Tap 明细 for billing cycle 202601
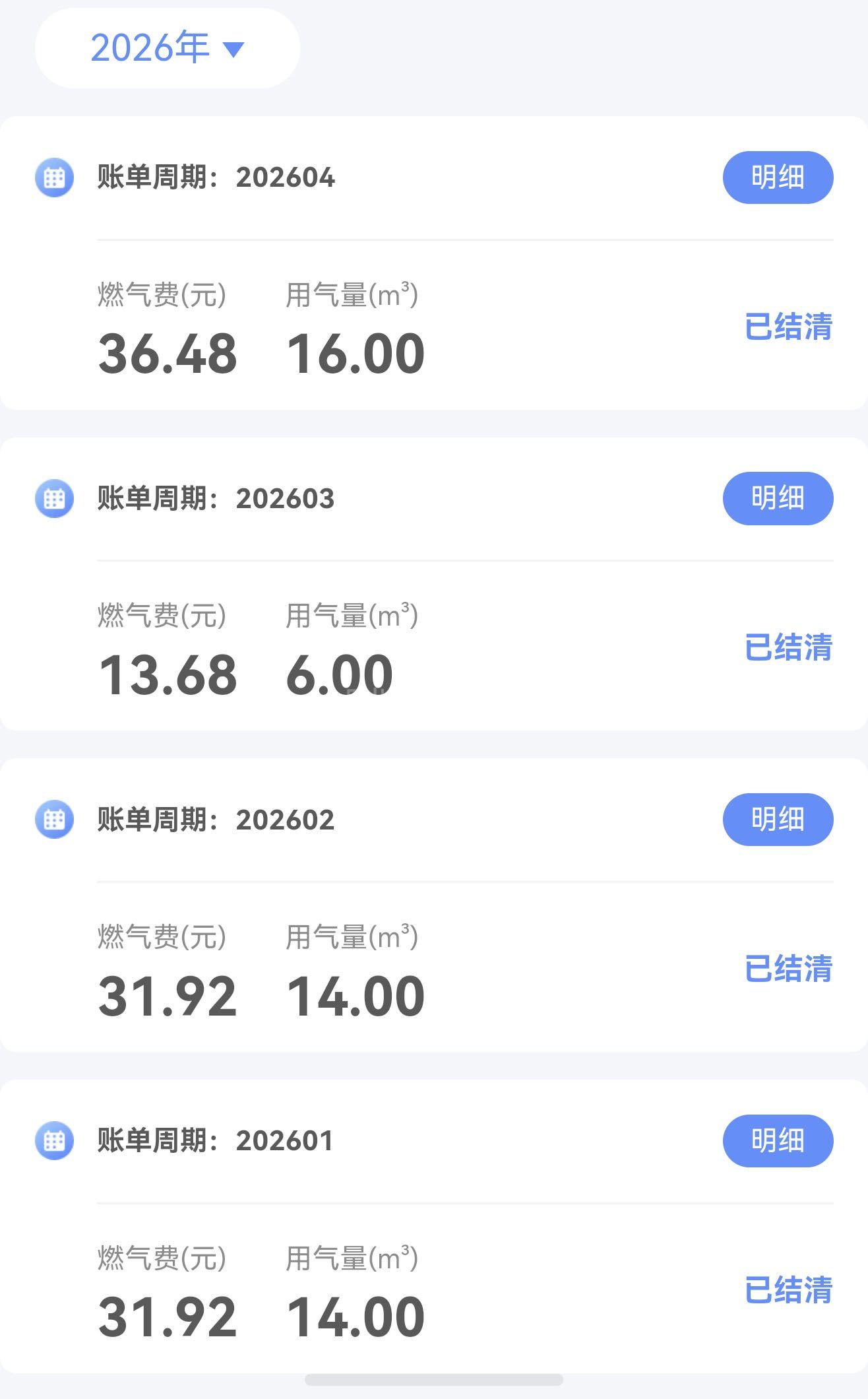The width and height of the screenshot is (868, 1399). 778,1140
